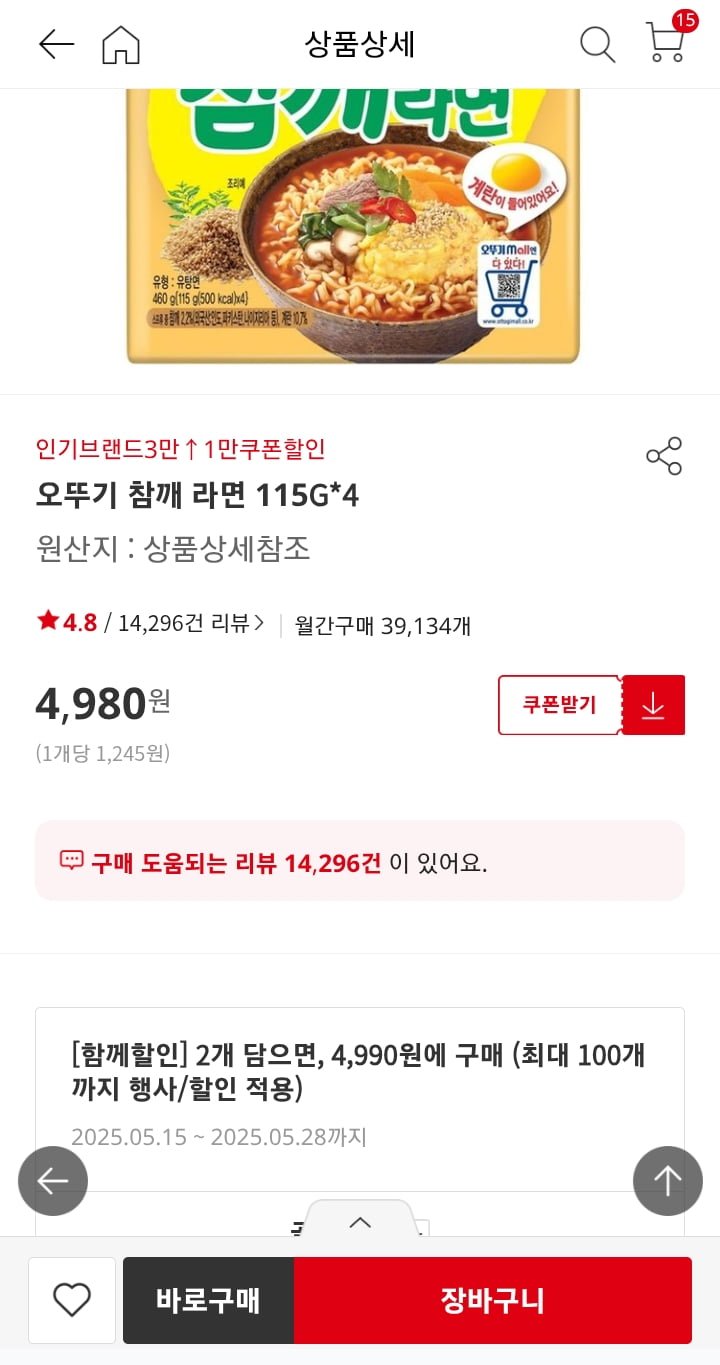
Task: Open the 구매 도움되는 리뷰 banner
Action: click(x=360, y=862)
